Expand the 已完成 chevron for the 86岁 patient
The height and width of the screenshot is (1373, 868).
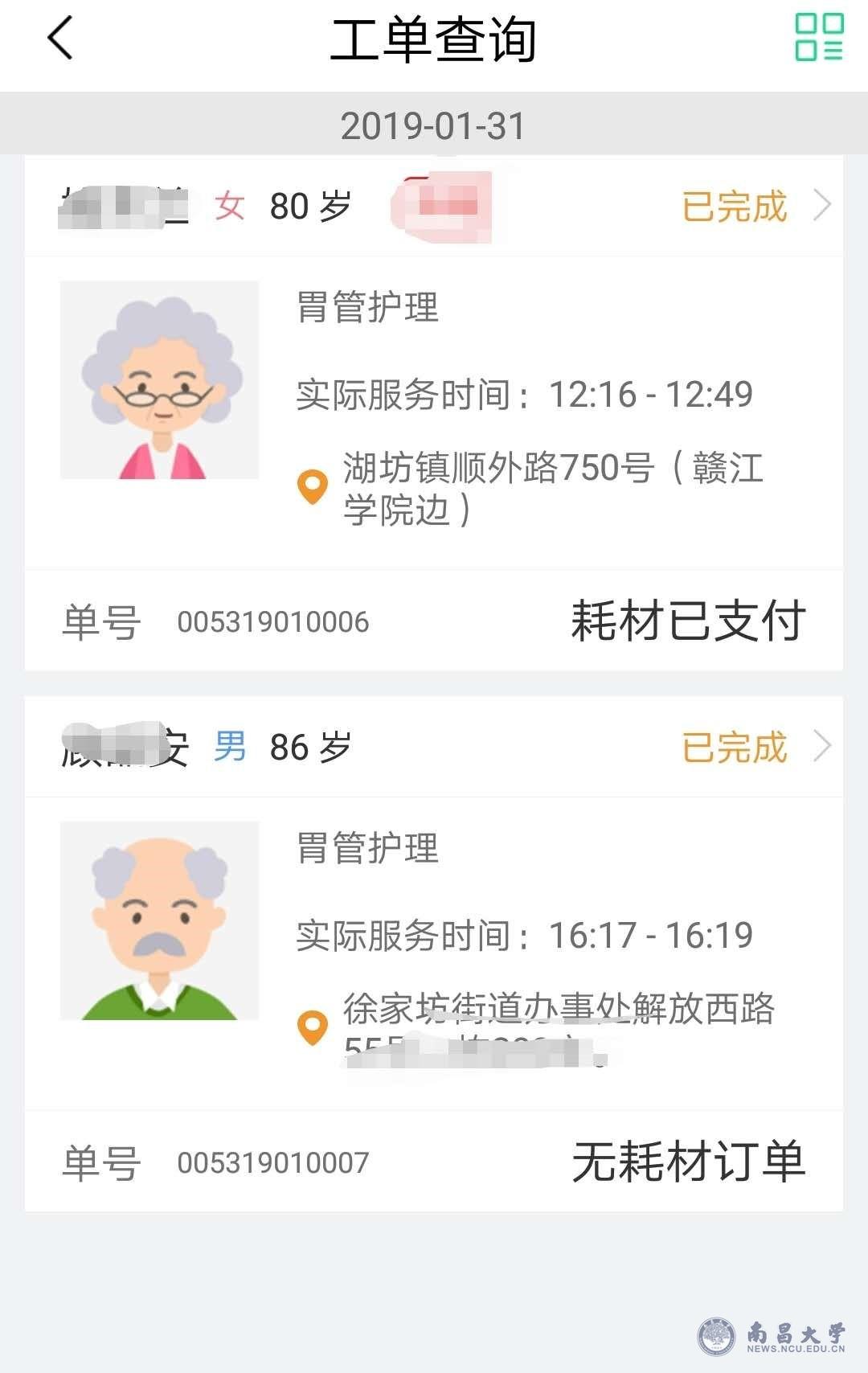tap(821, 747)
